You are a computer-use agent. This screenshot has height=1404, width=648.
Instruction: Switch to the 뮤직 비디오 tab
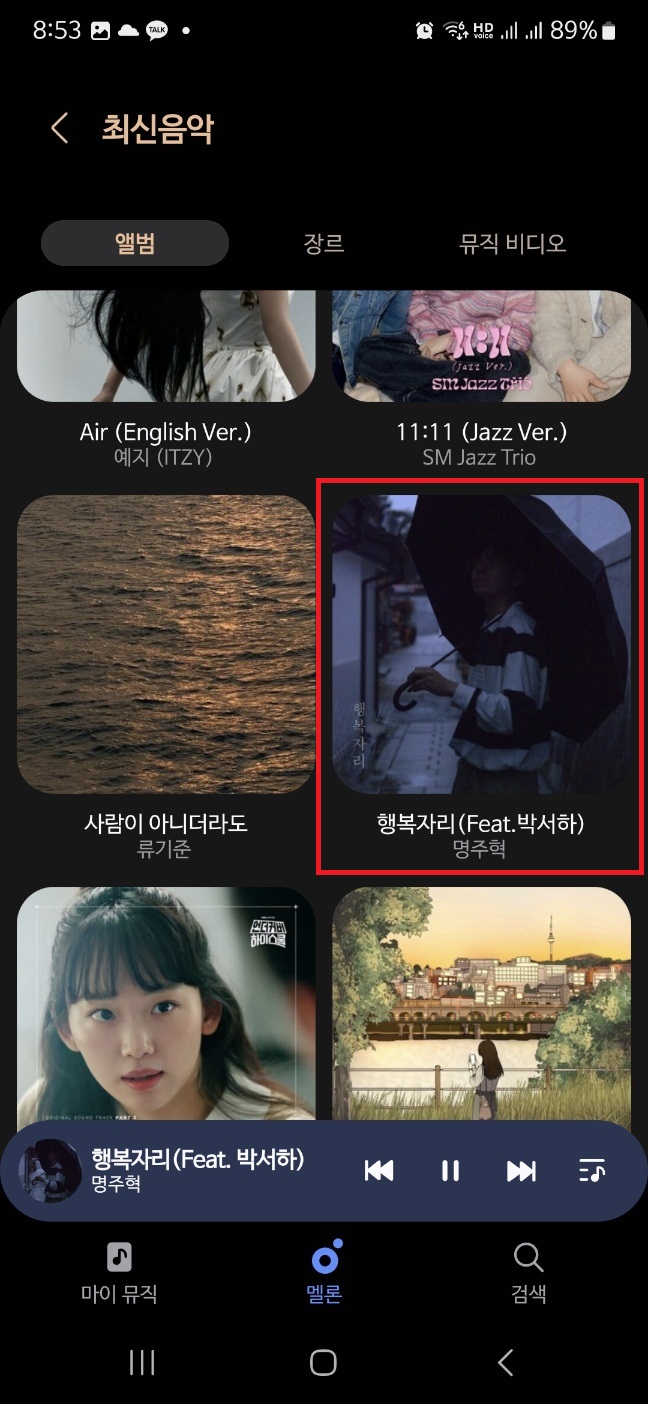pyautogui.click(x=512, y=243)
